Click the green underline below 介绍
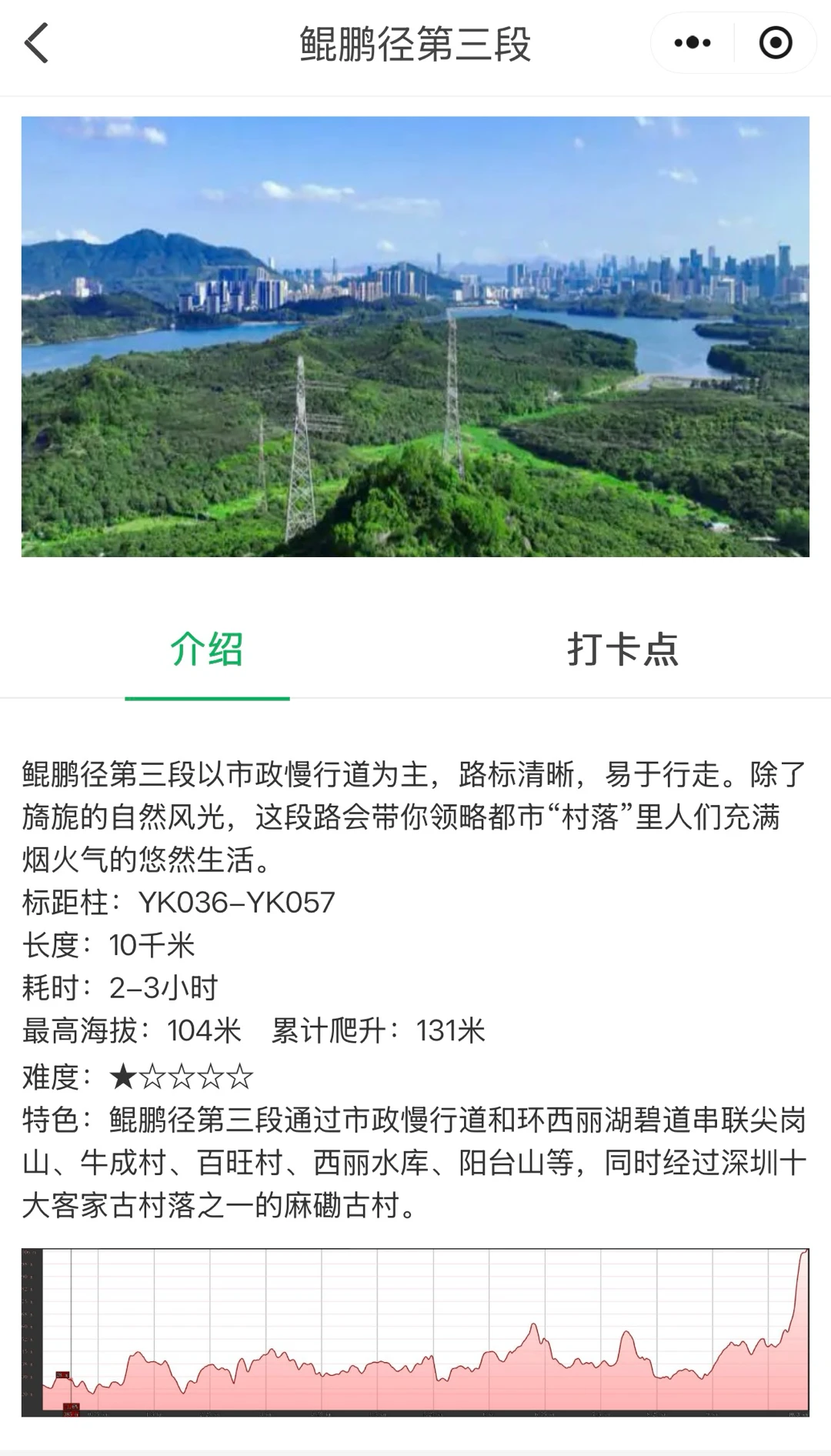This screenshot has width=831, height=1456. click(208, 700)
